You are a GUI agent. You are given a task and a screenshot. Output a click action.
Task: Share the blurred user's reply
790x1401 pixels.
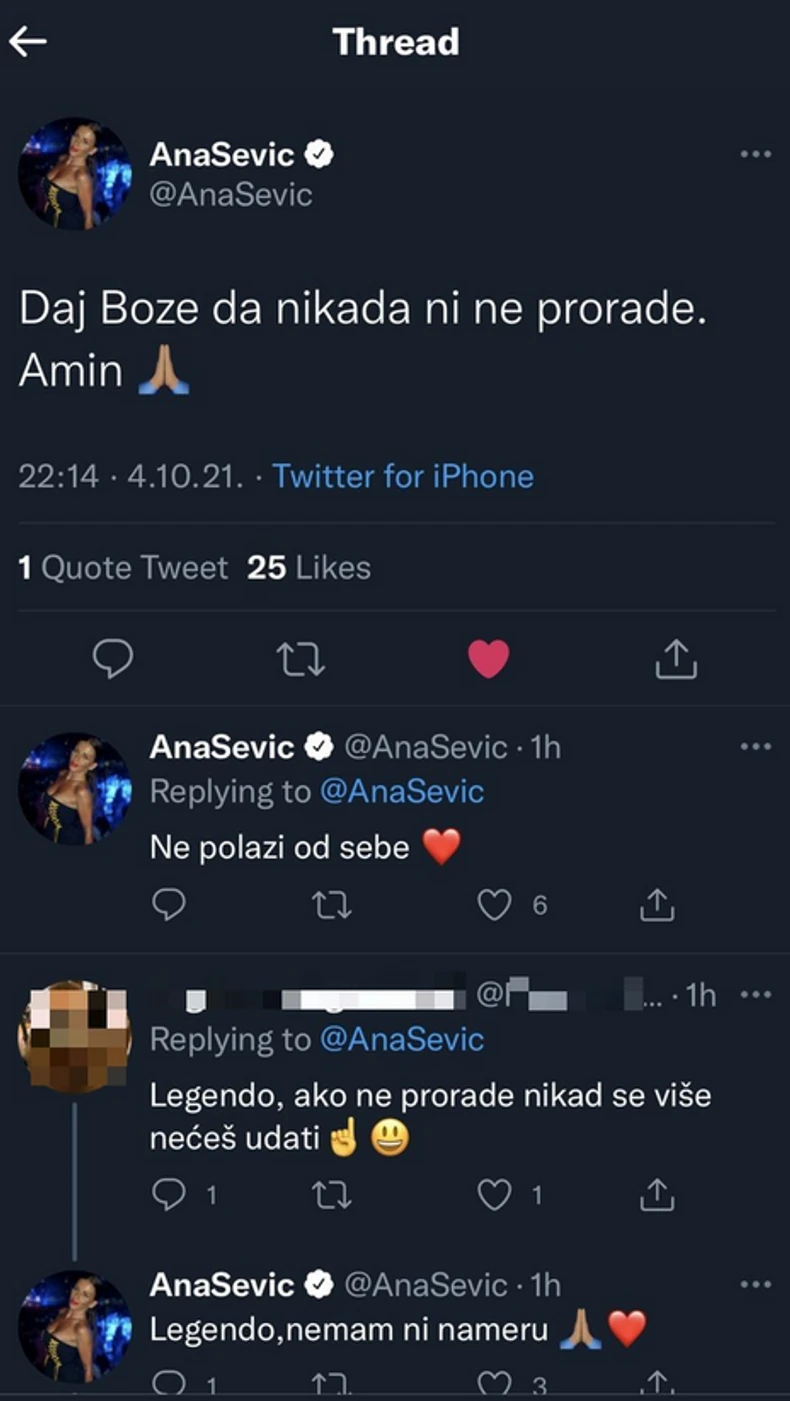pos(655,1194)
